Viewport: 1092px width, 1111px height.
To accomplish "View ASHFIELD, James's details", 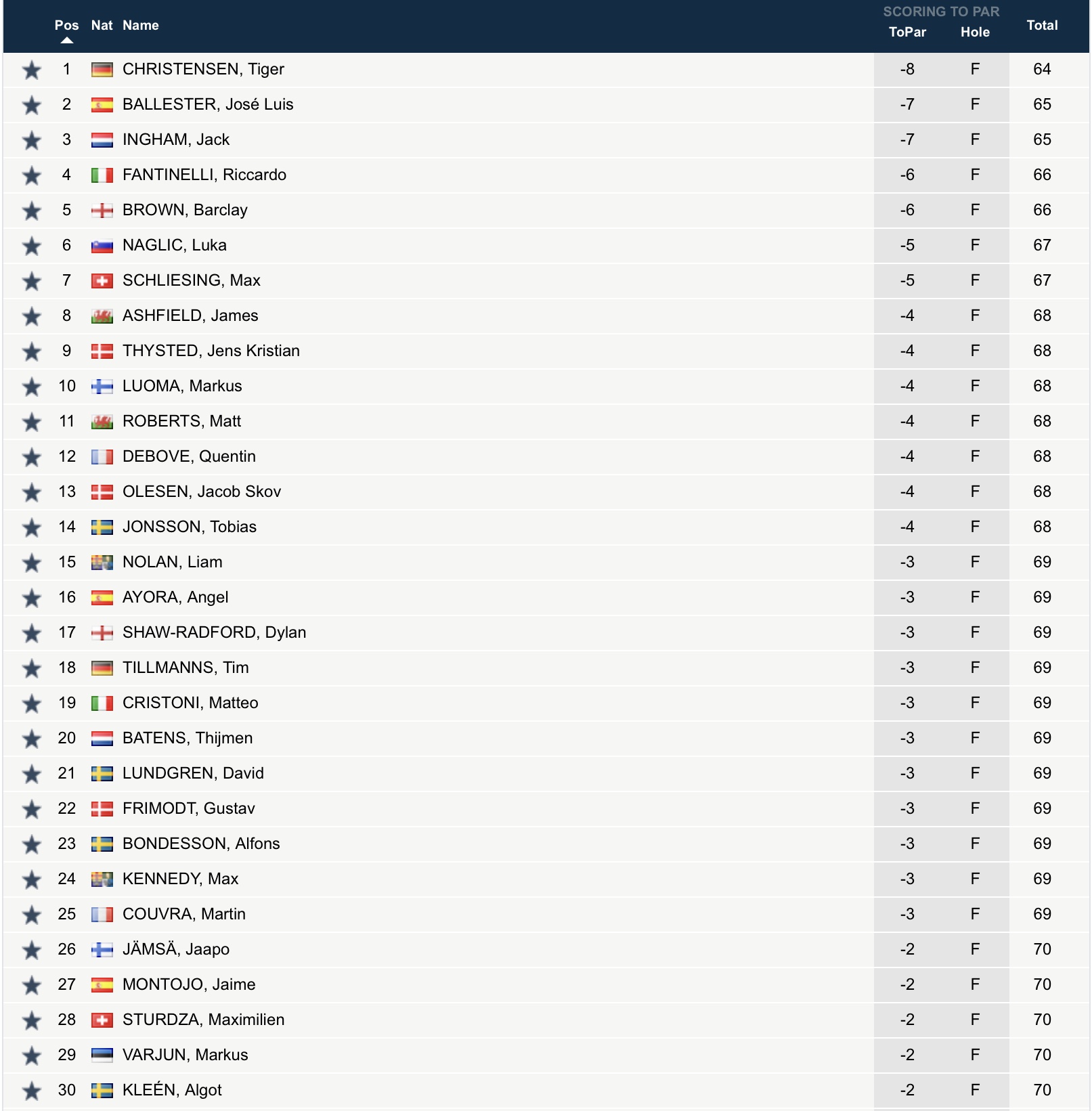I will [x=190, y=315].
